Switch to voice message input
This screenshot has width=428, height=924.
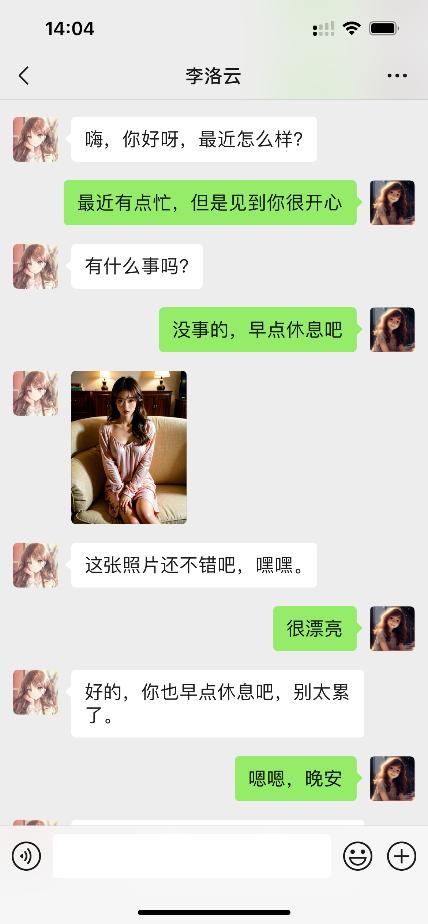(x=27, y=856)
